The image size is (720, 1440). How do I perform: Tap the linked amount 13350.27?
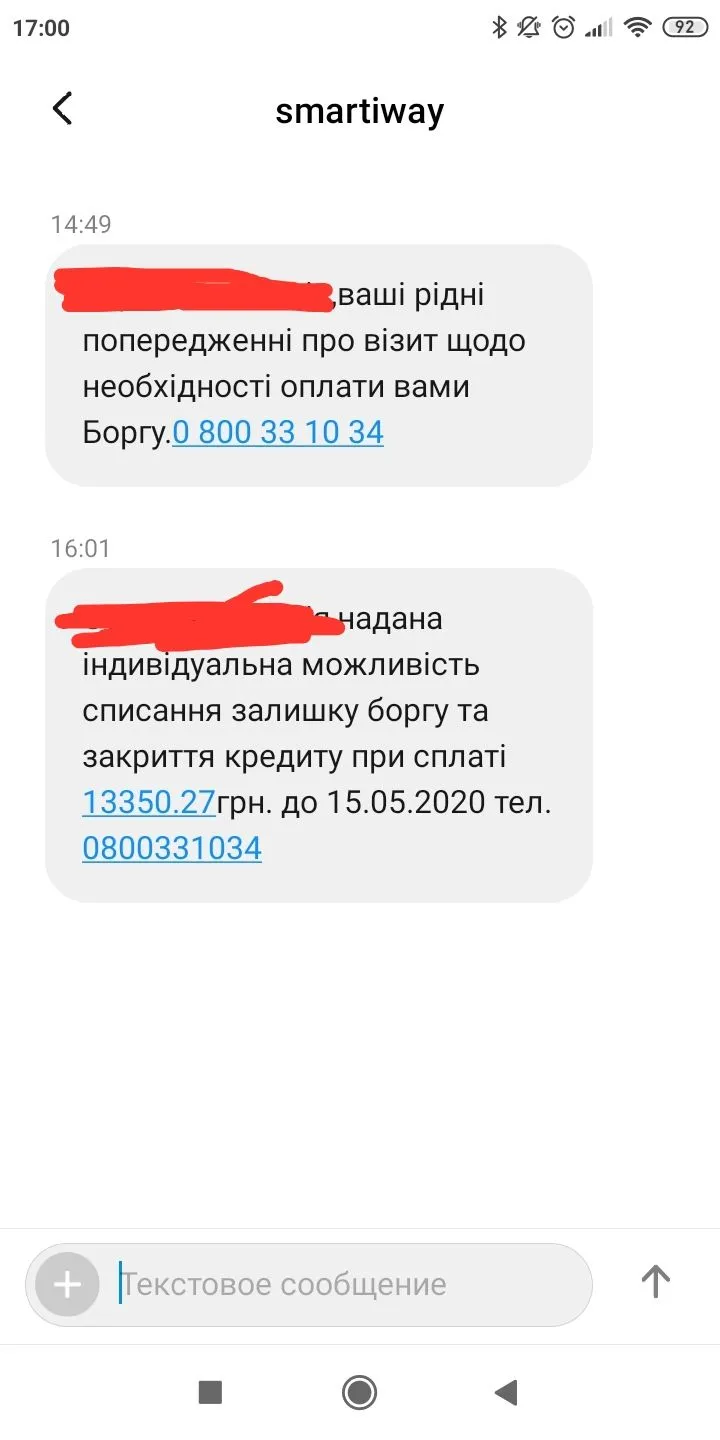(x=148, y=802)
